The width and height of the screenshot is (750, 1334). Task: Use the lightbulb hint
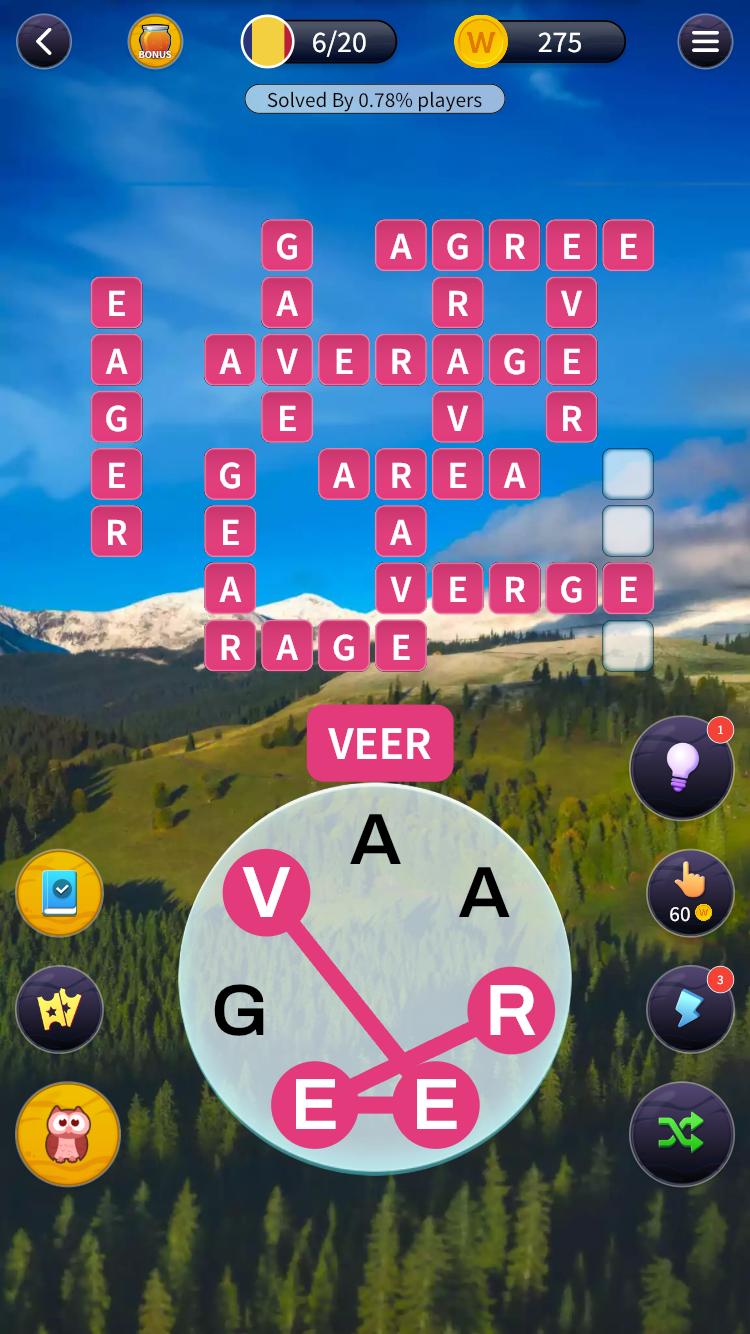(x=682, y=768)
